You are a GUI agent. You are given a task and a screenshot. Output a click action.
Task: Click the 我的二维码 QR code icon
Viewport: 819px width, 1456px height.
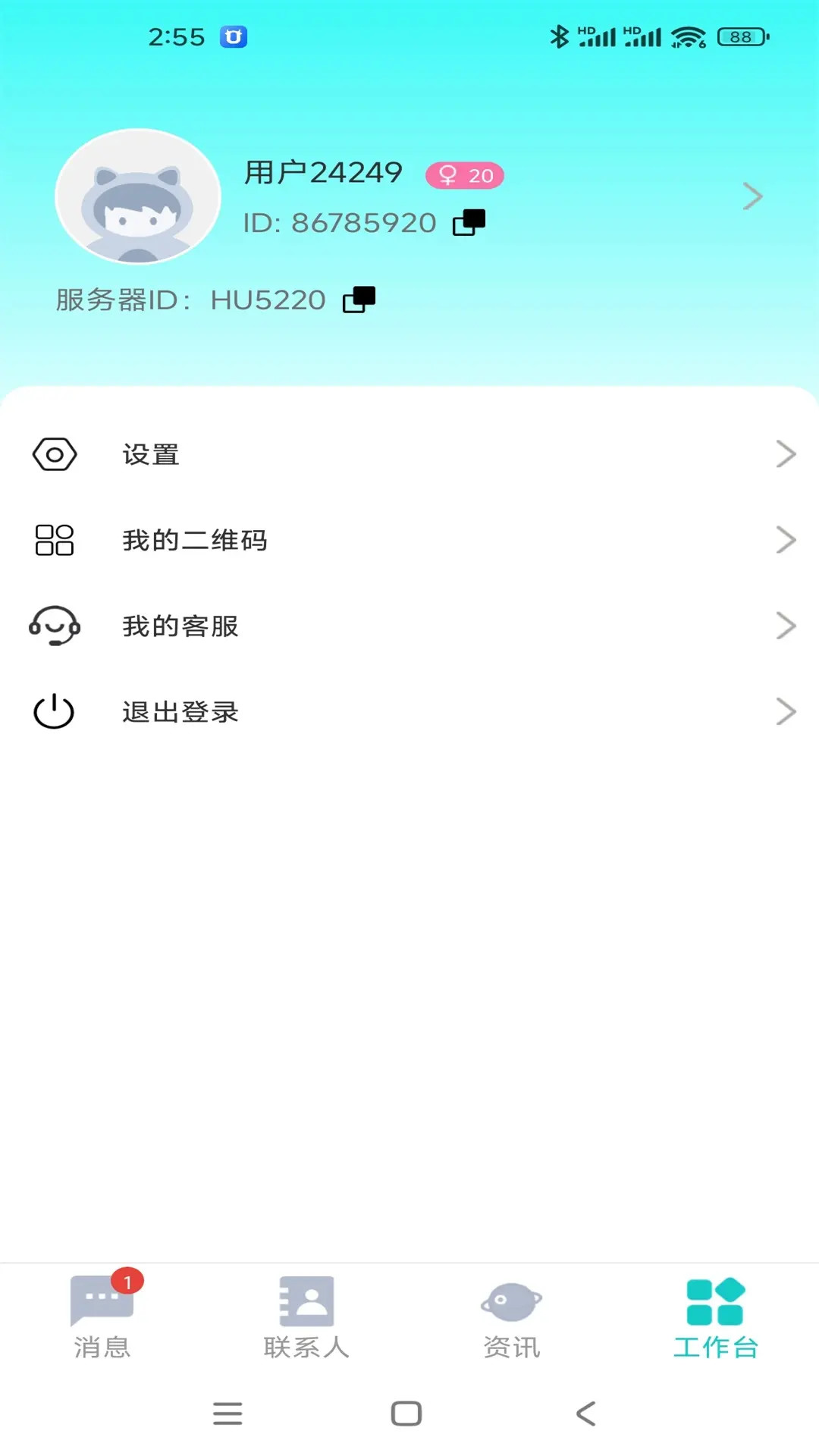[x=53, y=540]
